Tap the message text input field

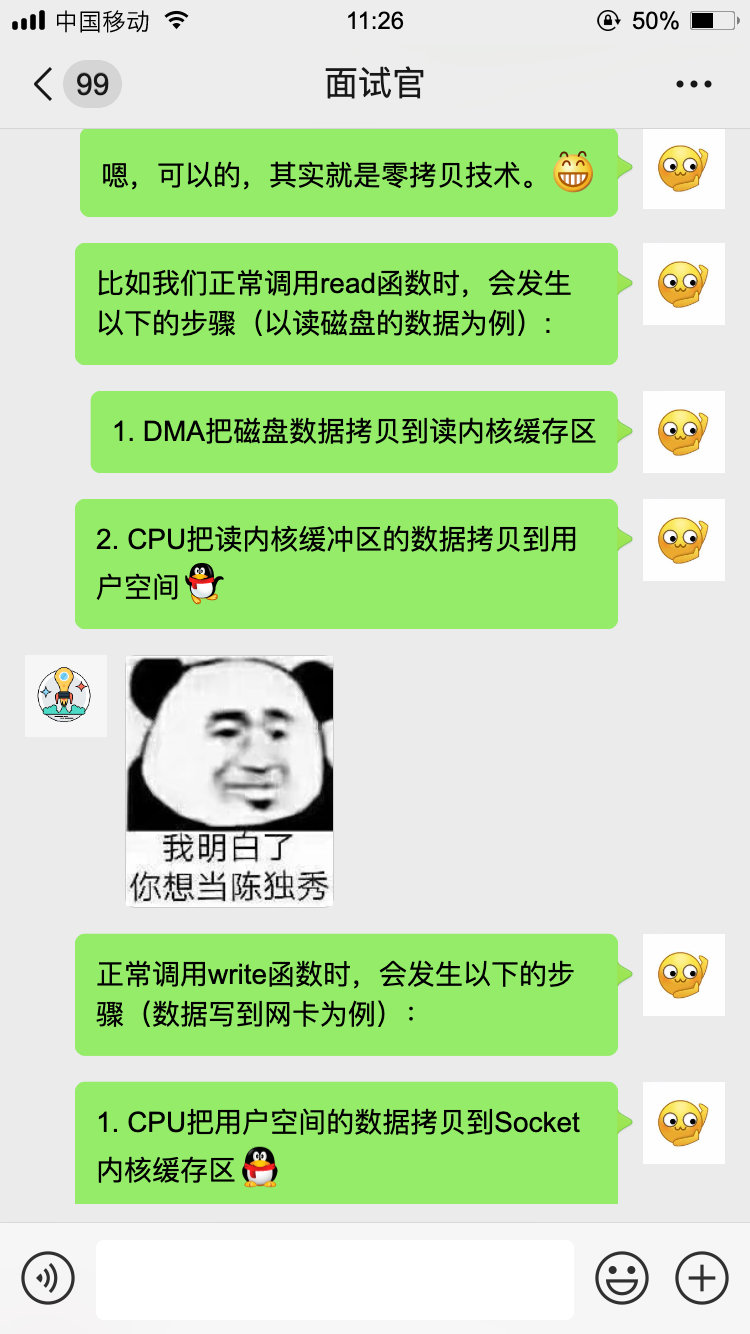point(335,1279)
